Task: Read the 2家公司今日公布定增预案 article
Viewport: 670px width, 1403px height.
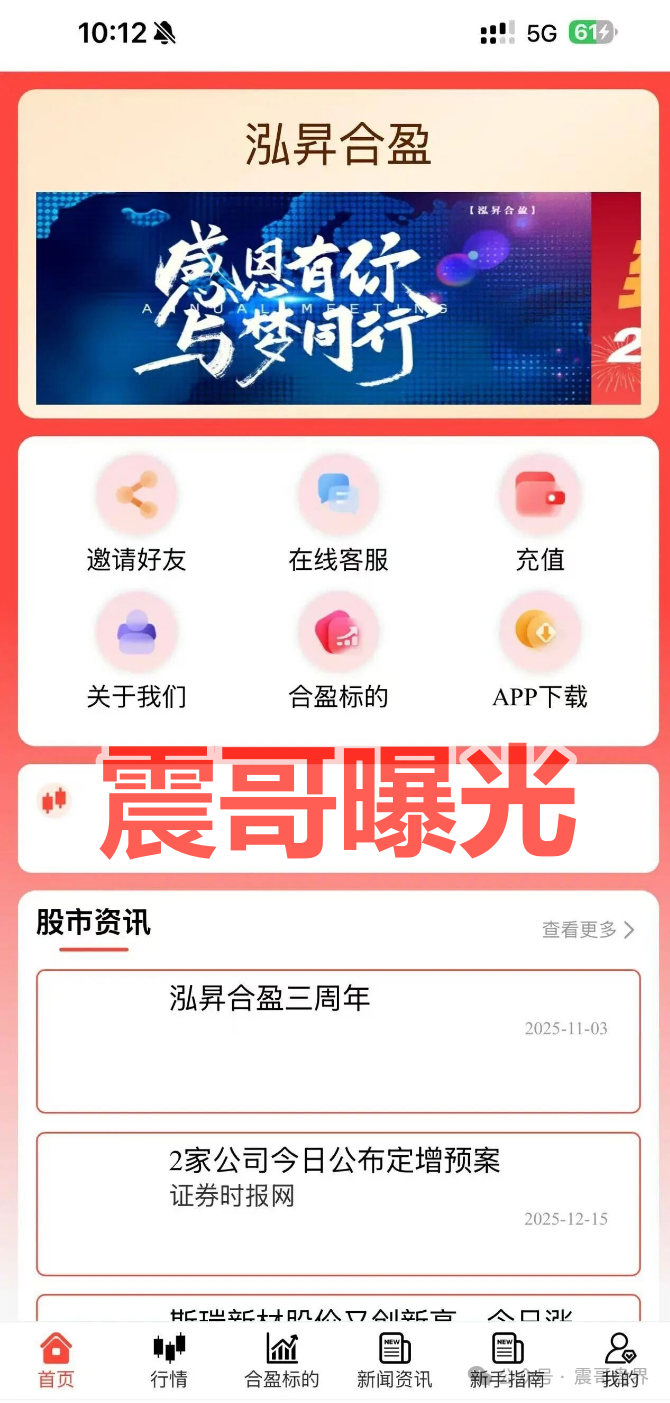Action: click(338, 1203)
